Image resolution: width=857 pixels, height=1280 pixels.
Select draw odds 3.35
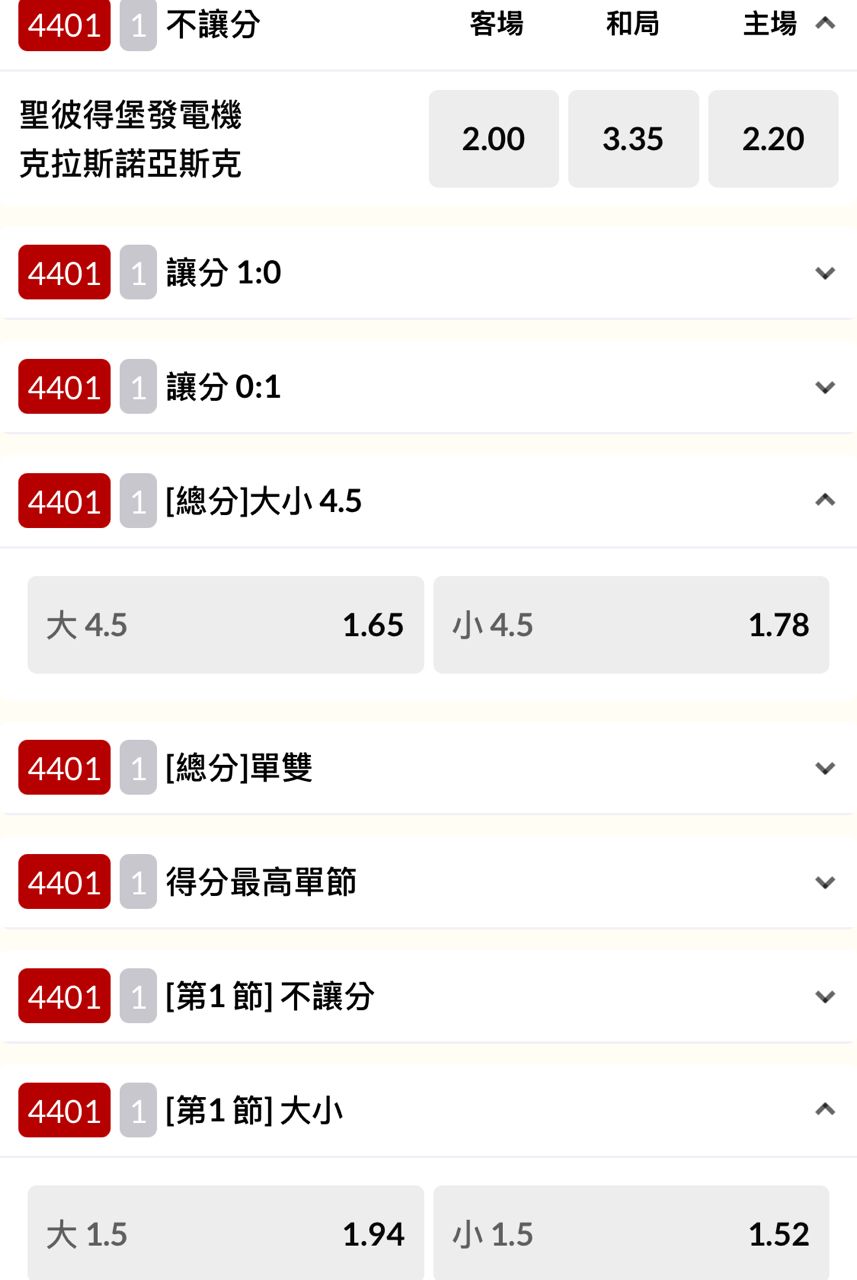[633, 139]
